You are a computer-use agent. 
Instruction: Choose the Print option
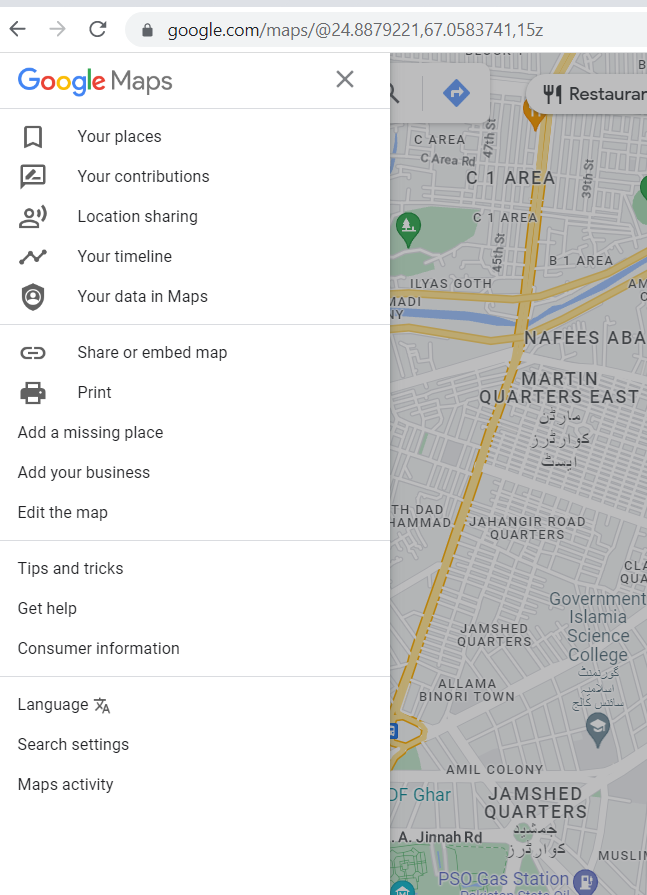point(195,393)
